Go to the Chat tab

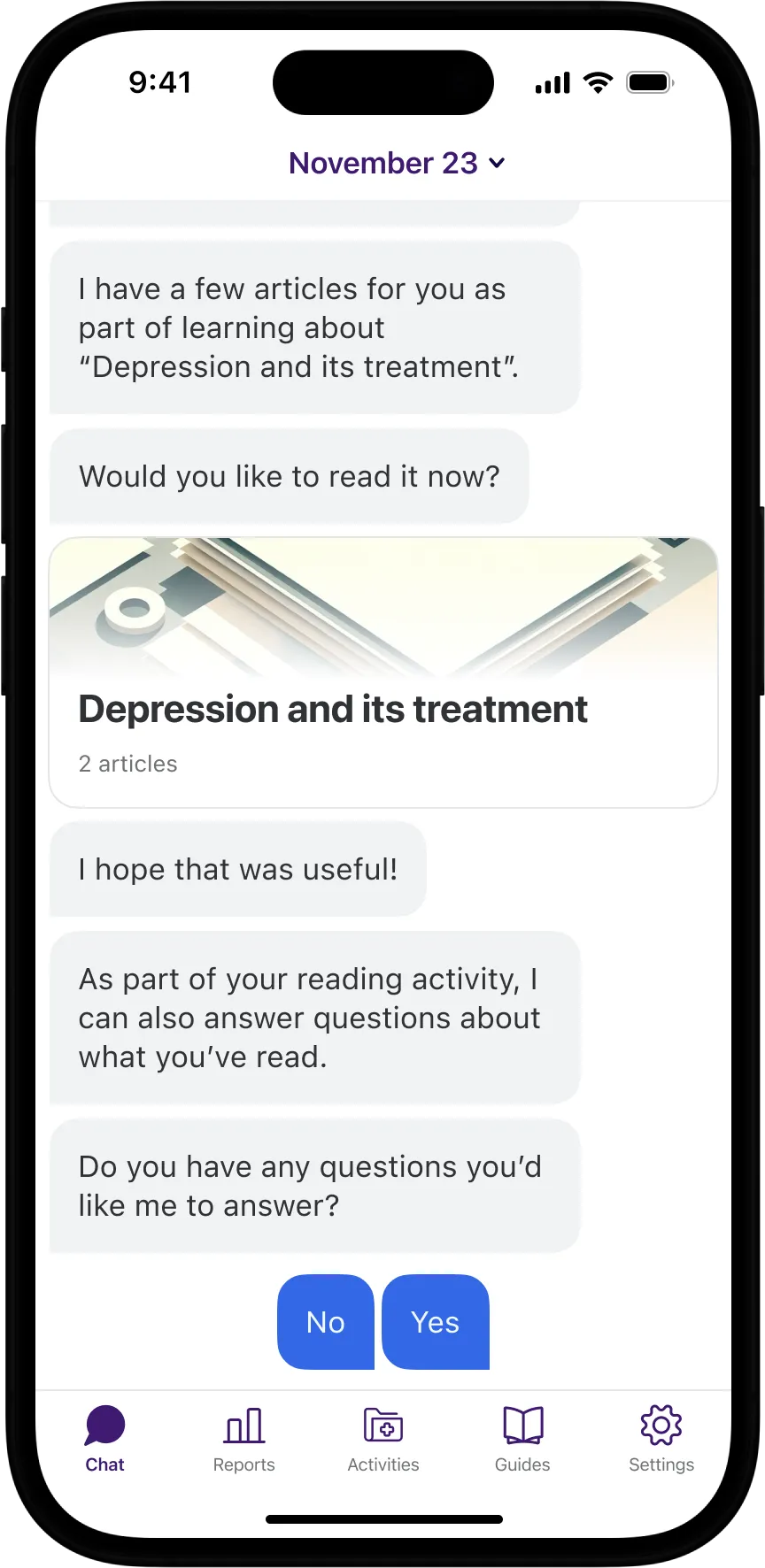[x=104, y=1439]
